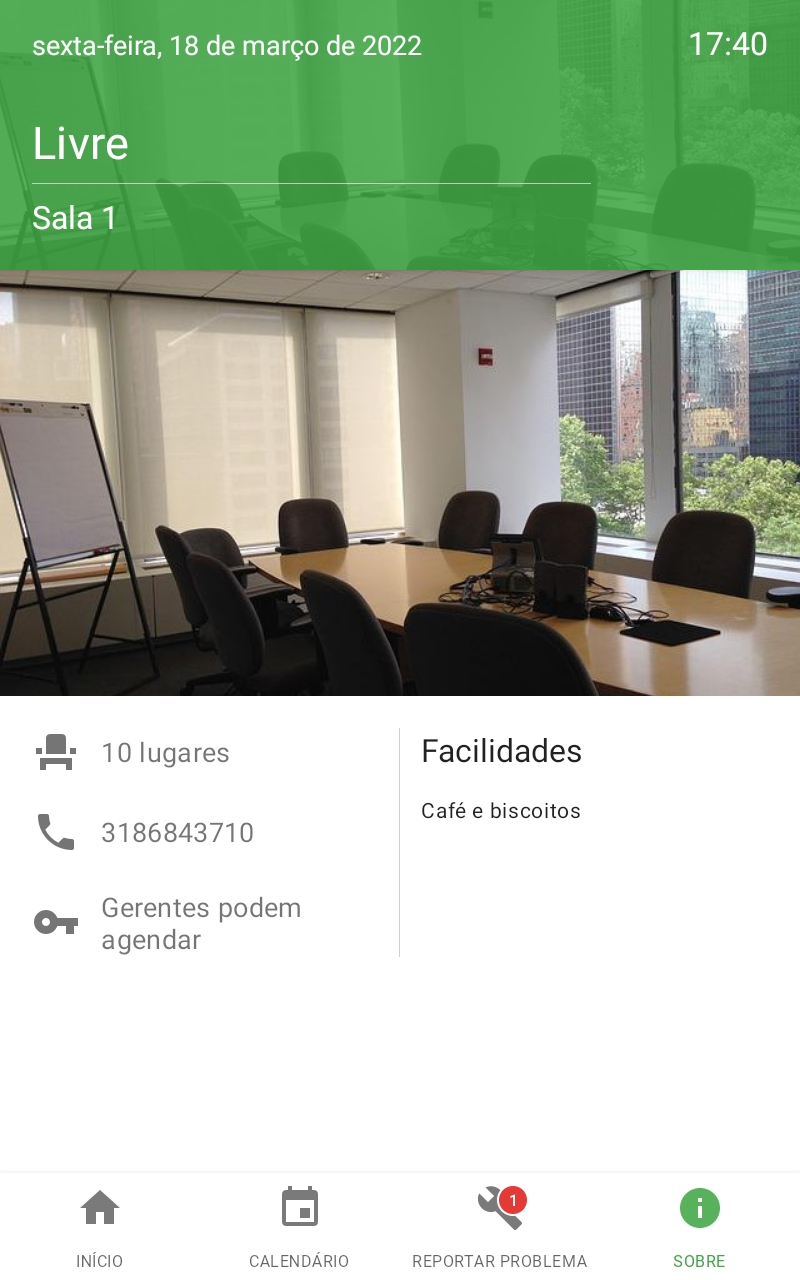Open the Reportar Problema tab

click(499, 1226)
